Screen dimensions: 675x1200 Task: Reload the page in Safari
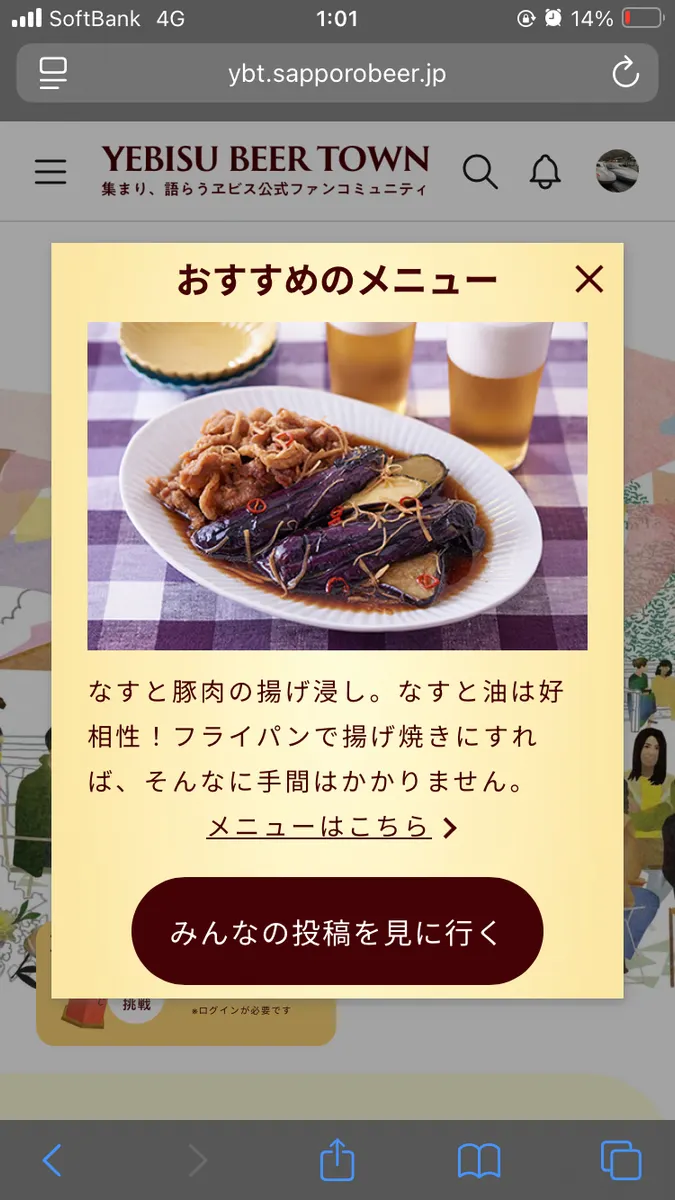[x=625, y=73]
